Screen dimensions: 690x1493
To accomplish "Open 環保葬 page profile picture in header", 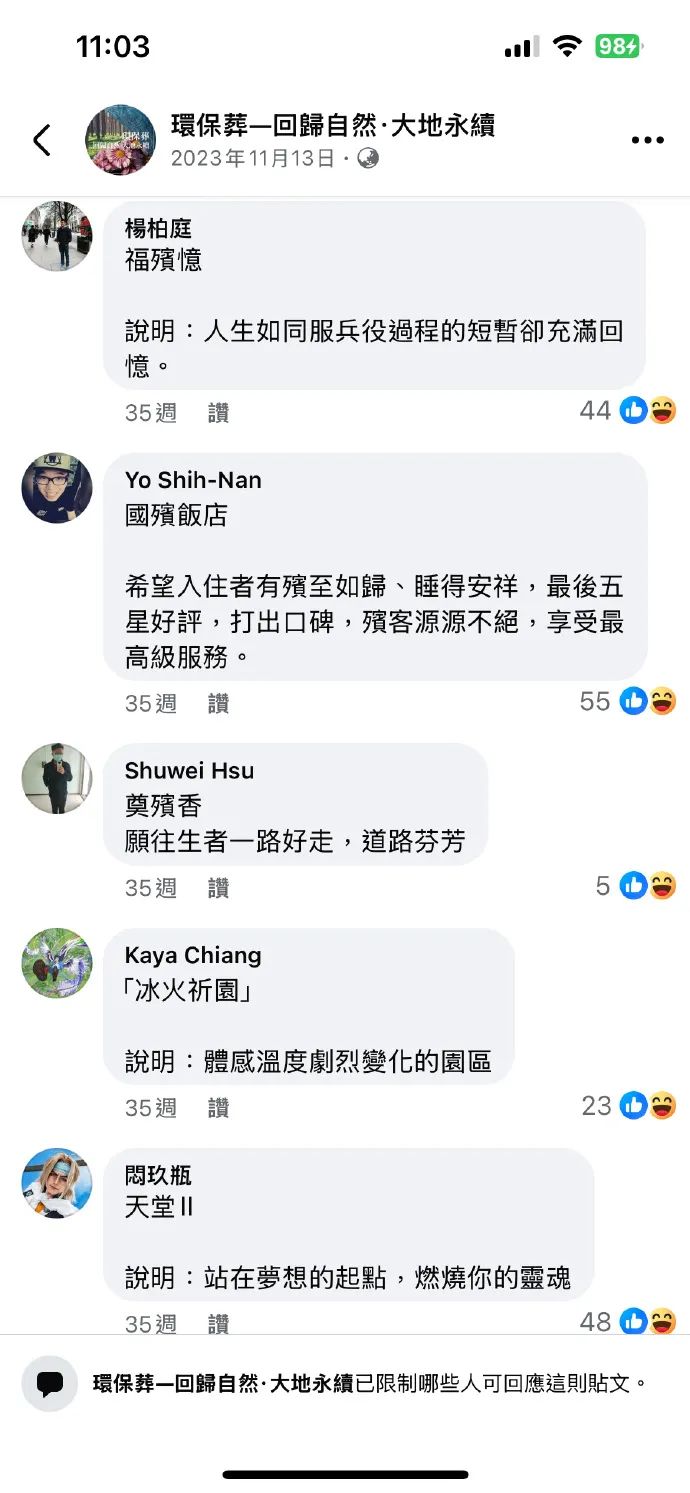I will 120,140.
